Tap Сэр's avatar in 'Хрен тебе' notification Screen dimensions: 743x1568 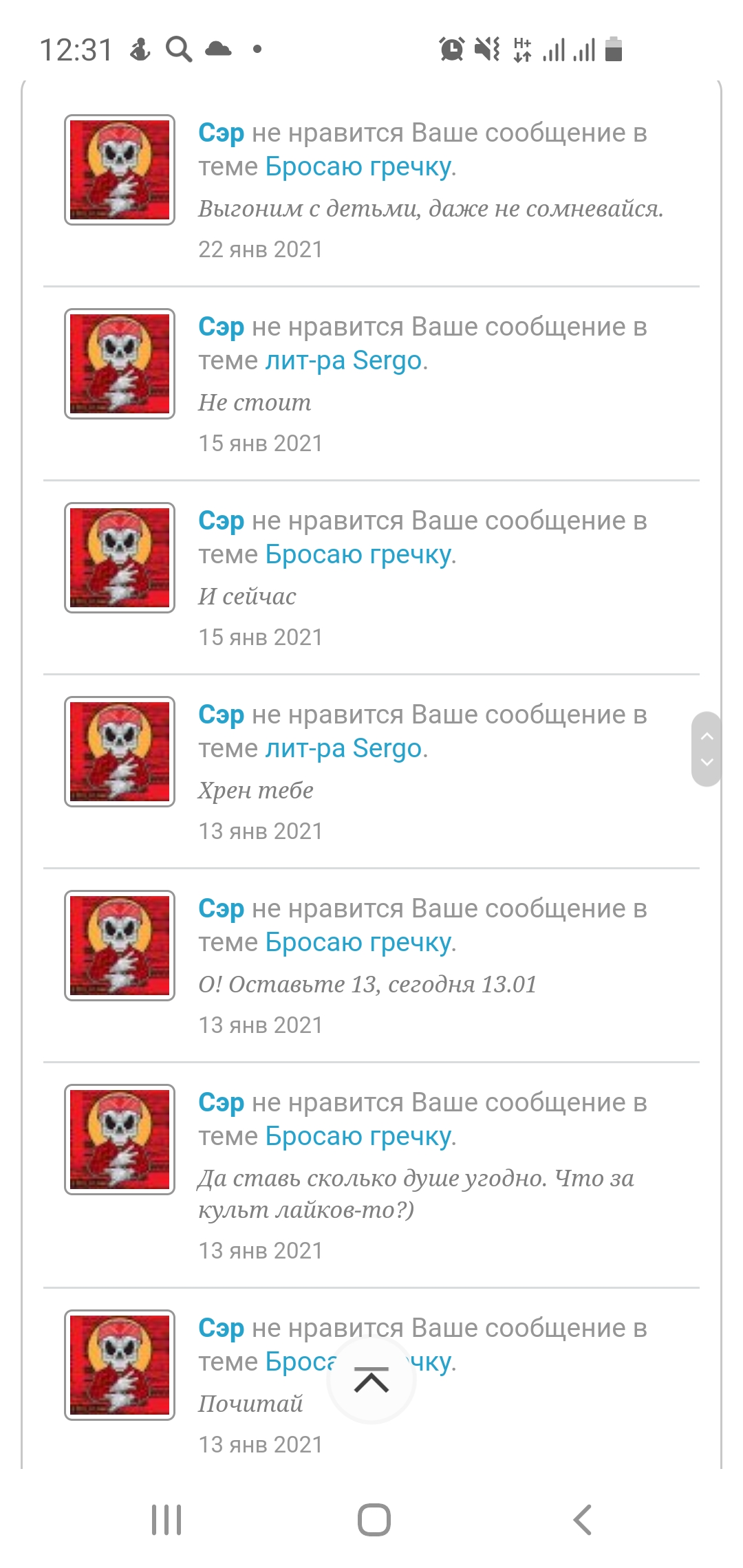tap(120, 752)
